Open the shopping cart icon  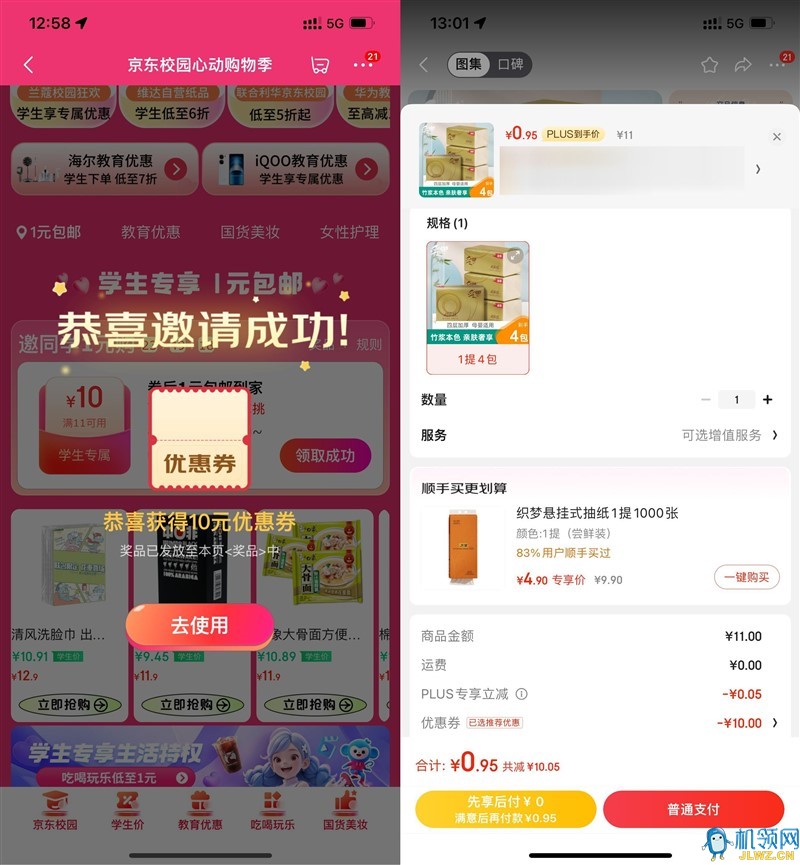point(320,65)
